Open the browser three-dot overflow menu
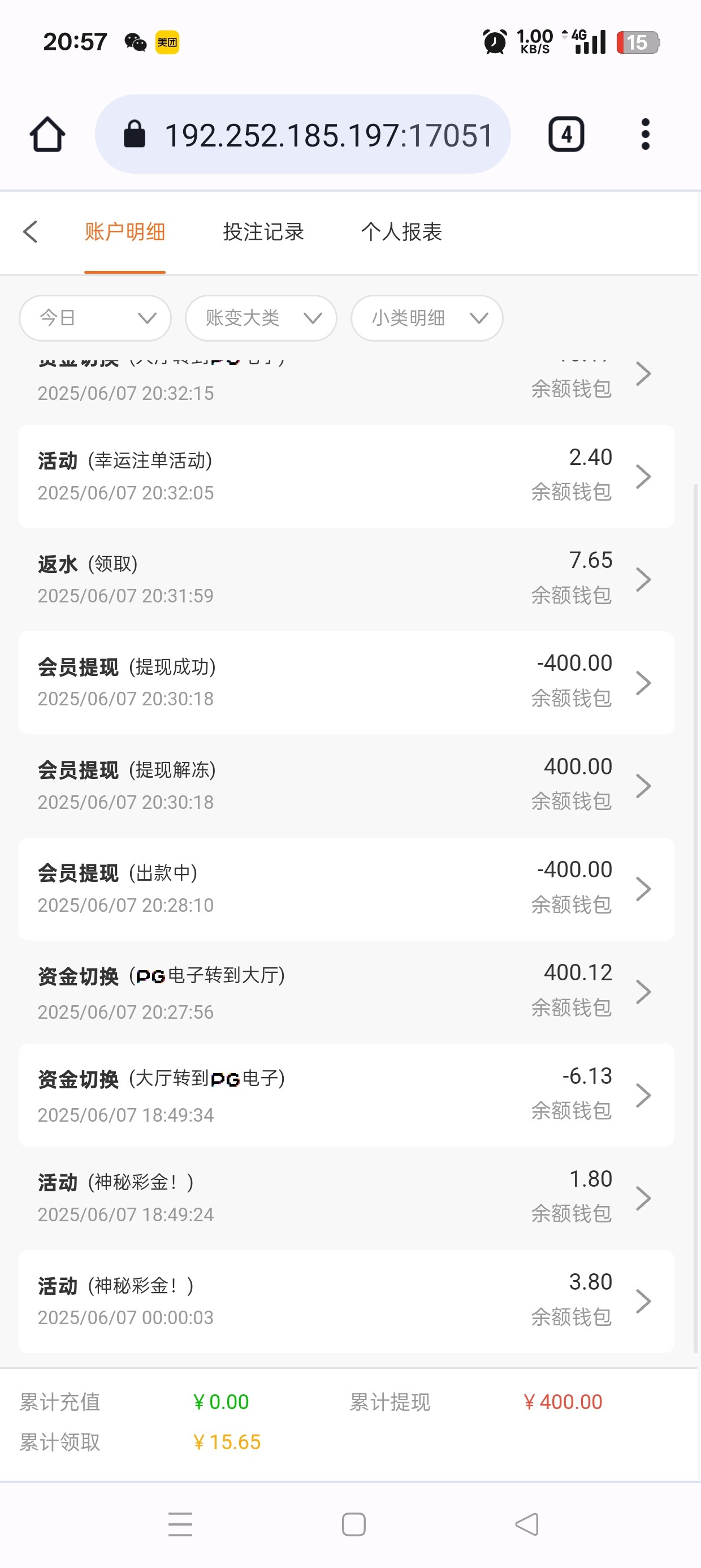 [x=645, y=135]
